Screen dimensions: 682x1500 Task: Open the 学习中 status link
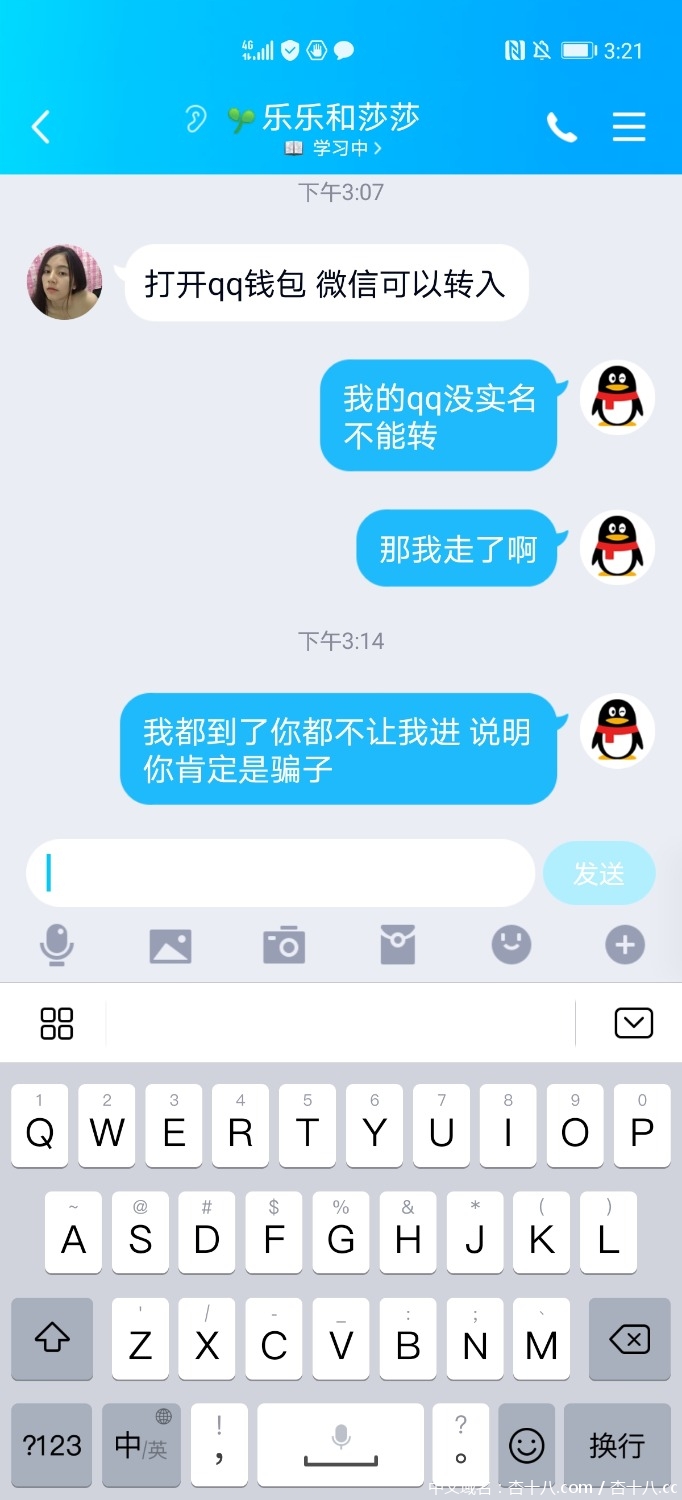334,148
